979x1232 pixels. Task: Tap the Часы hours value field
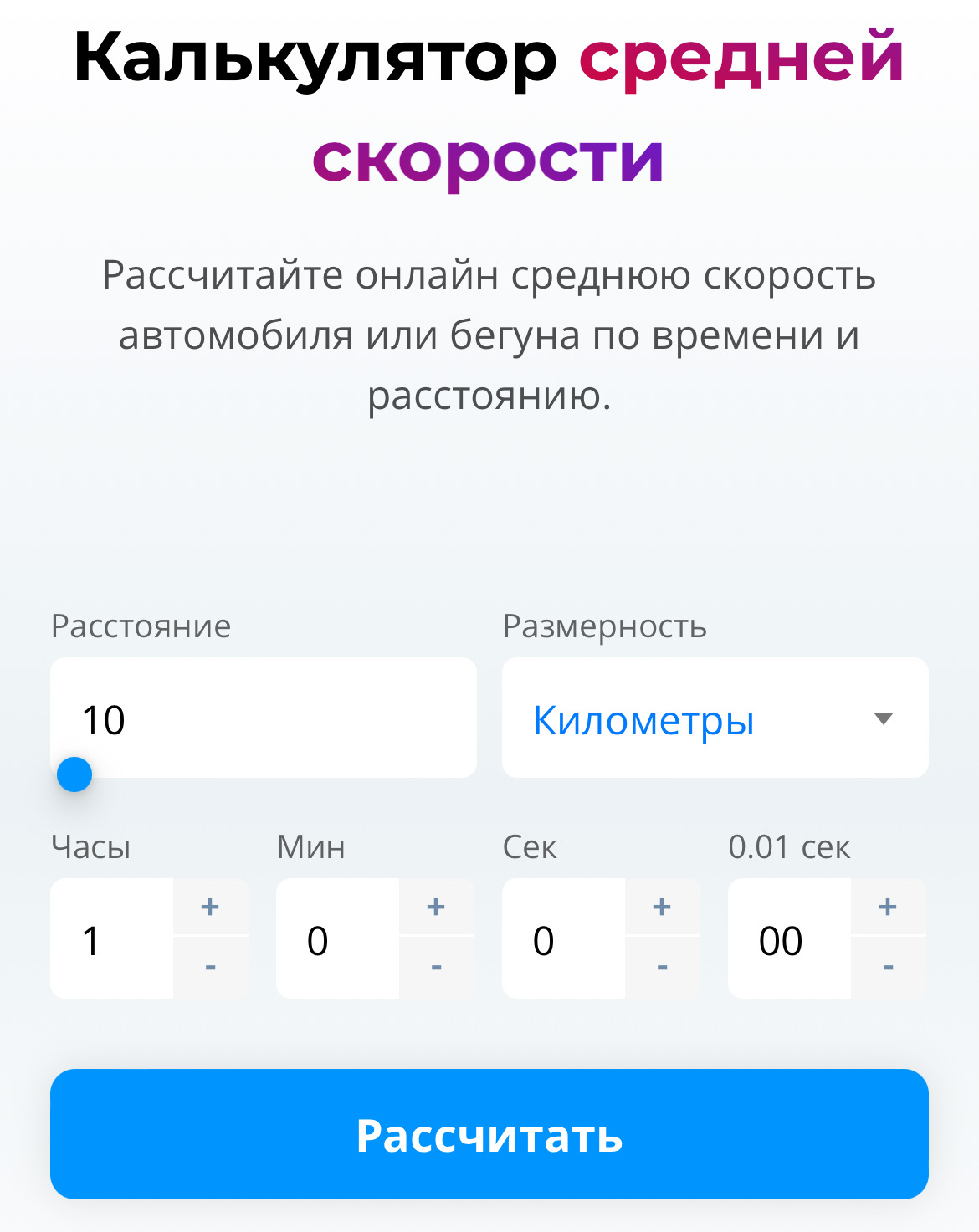click(112, 939)
